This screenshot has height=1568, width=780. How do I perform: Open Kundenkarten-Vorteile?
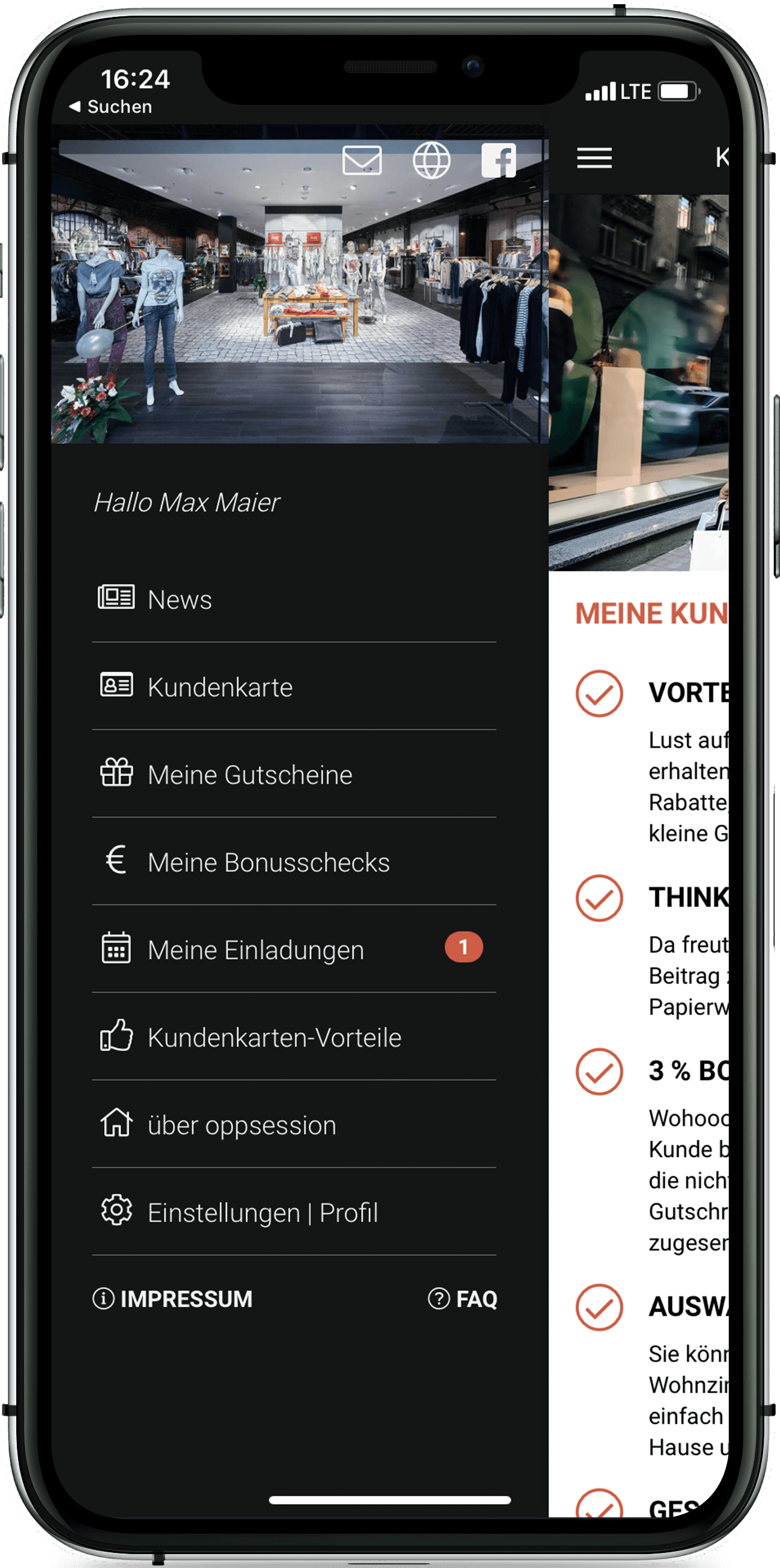(x=294, y=1037)
